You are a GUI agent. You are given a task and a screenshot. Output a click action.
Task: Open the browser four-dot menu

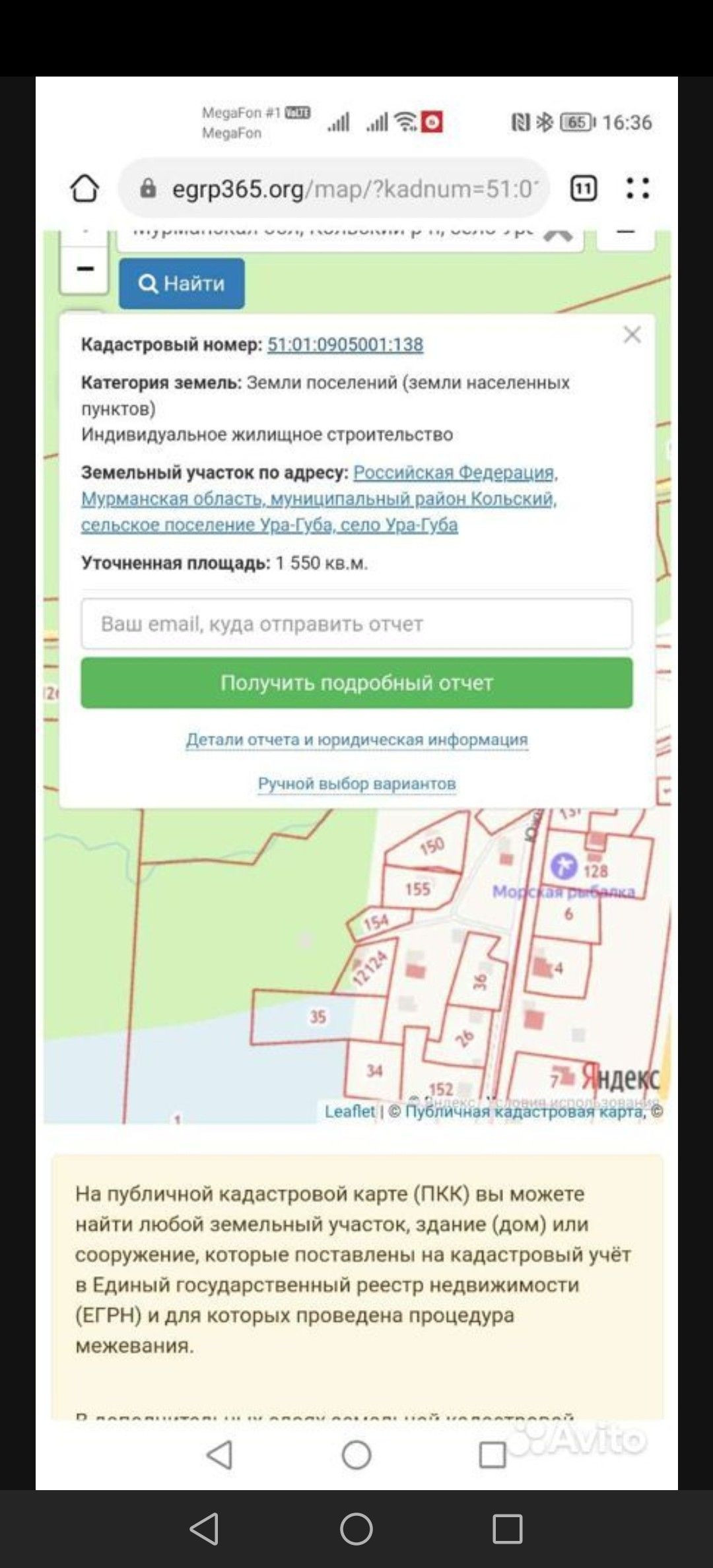click(637, 189)
